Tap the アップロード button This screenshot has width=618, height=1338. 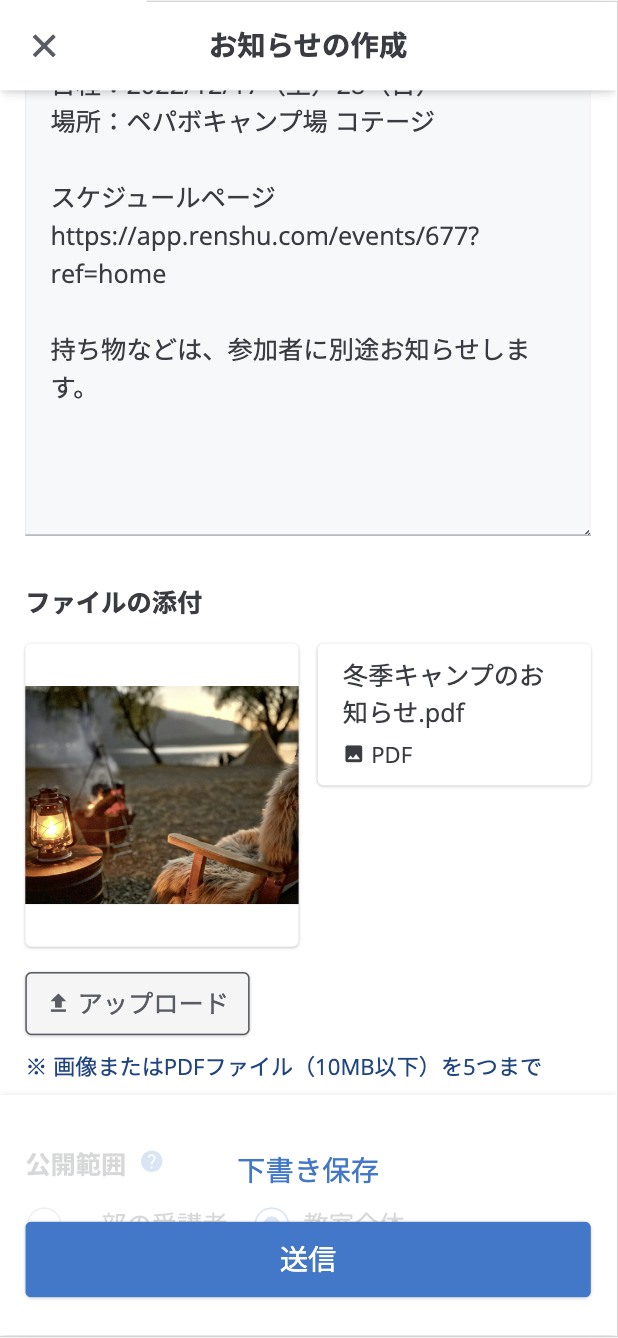pos(137,1003)
